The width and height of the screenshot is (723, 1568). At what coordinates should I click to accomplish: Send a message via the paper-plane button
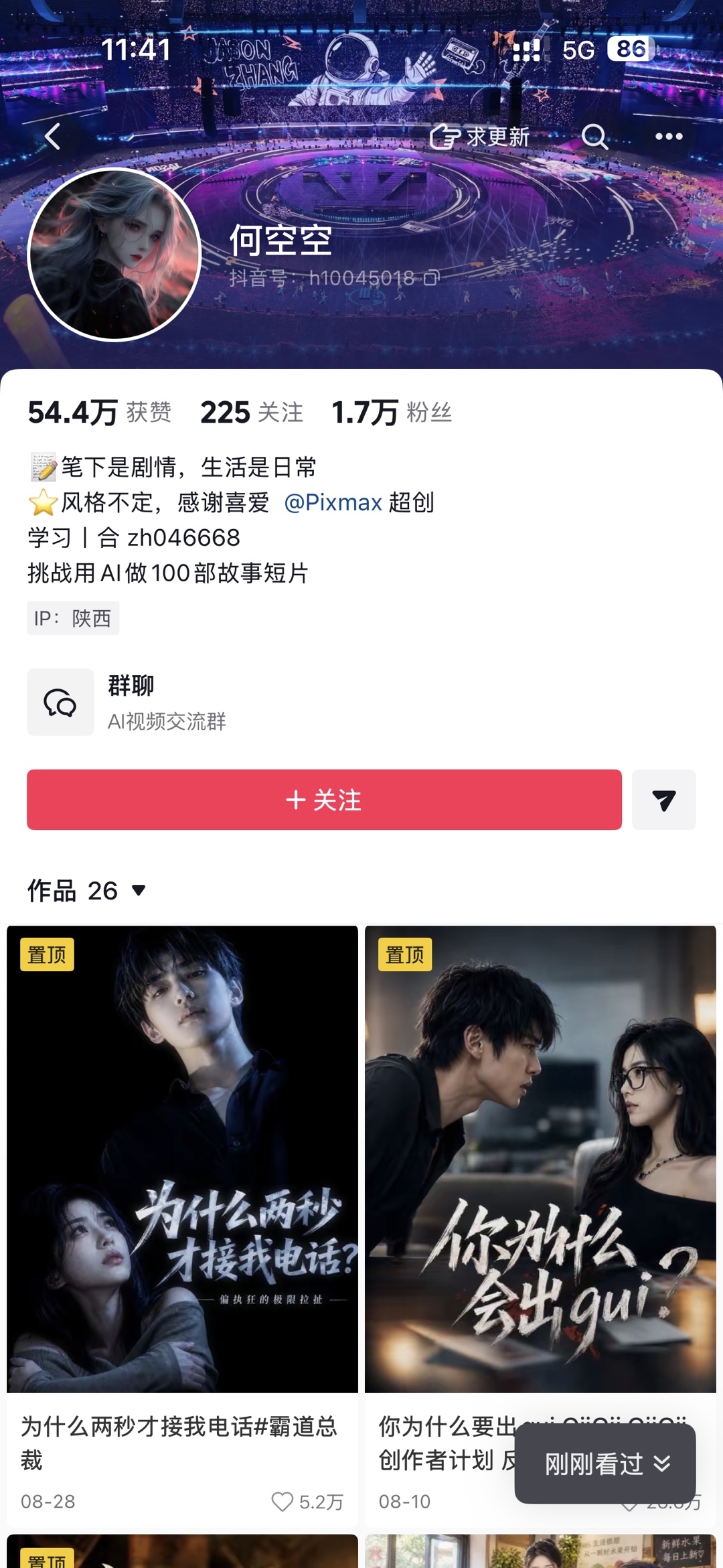[664, 800]
